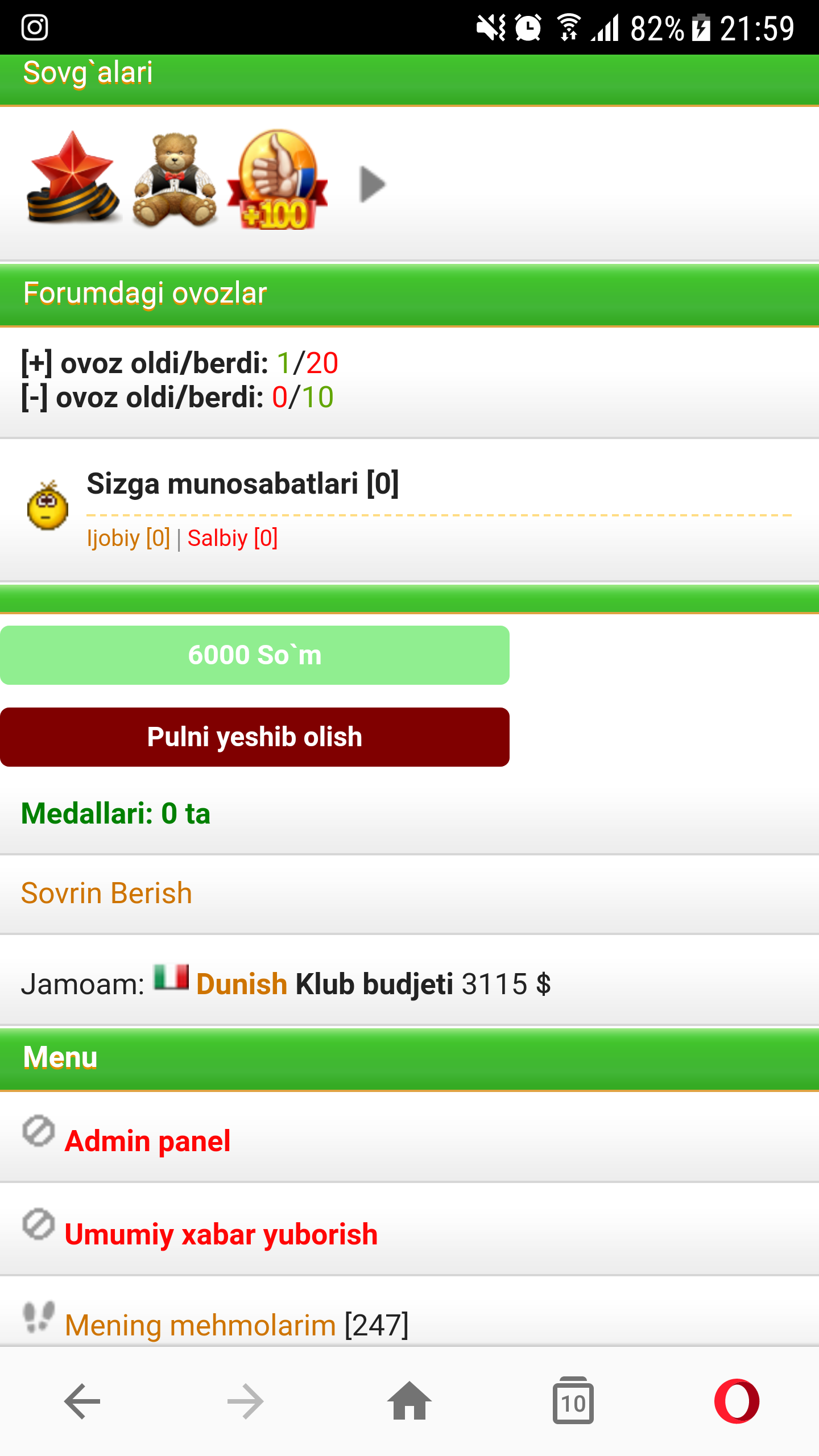The height and width of the screenshot is (1456, 819).
Task: Go to the browser home page
Action: pos(409,1401)
